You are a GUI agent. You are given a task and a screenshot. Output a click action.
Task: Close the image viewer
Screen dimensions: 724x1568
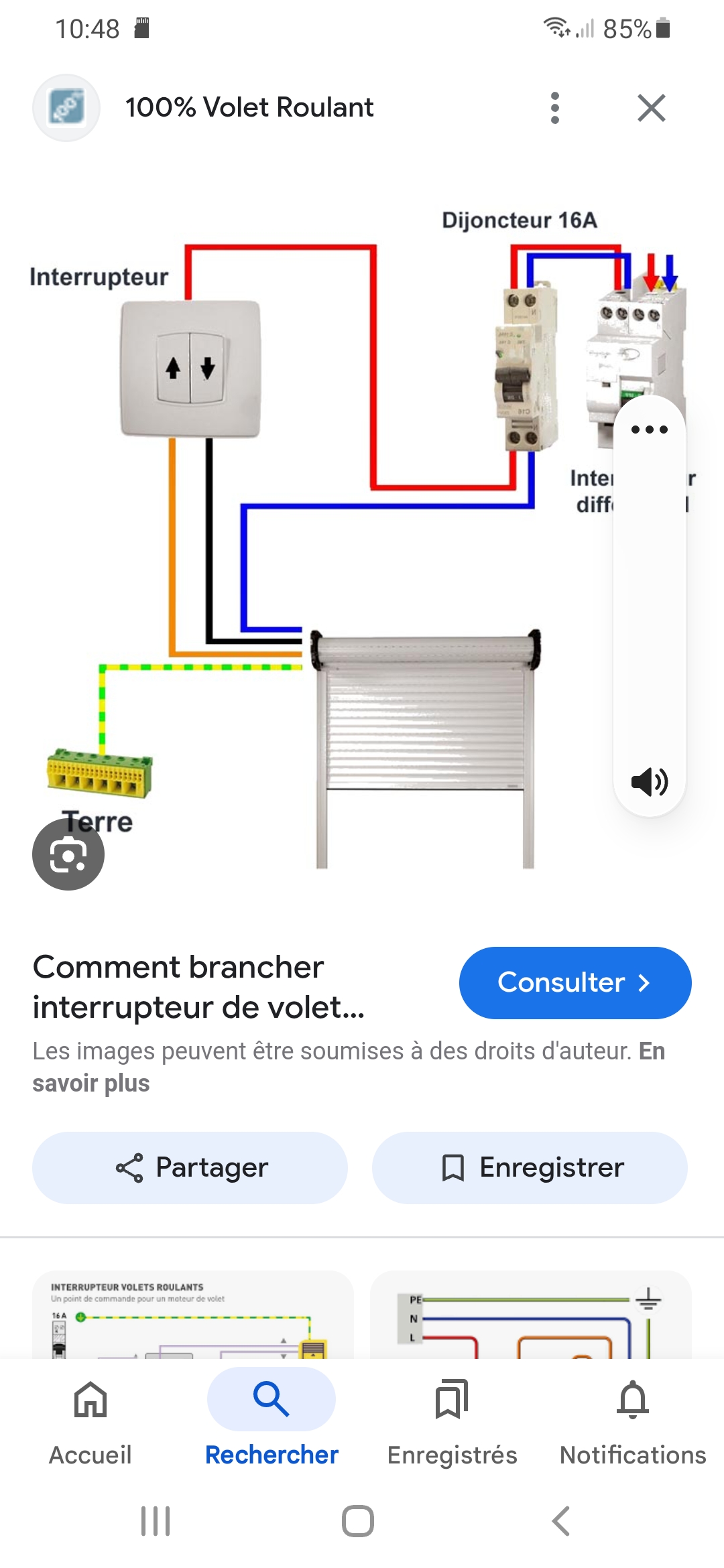coord(651,108)
